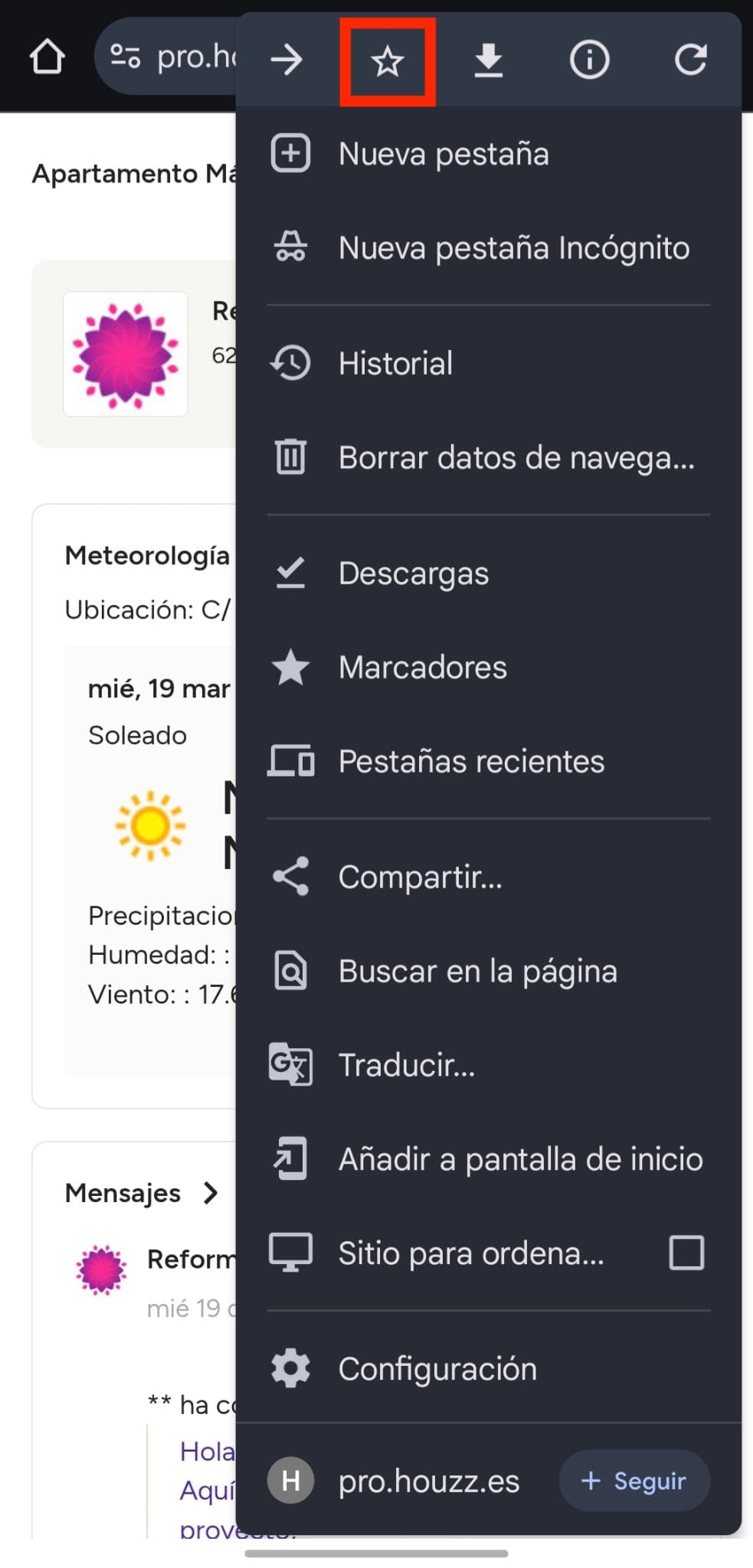Follow pro.houzz.es with Seguir button

pyautogui.click(x=634, y=1481)
